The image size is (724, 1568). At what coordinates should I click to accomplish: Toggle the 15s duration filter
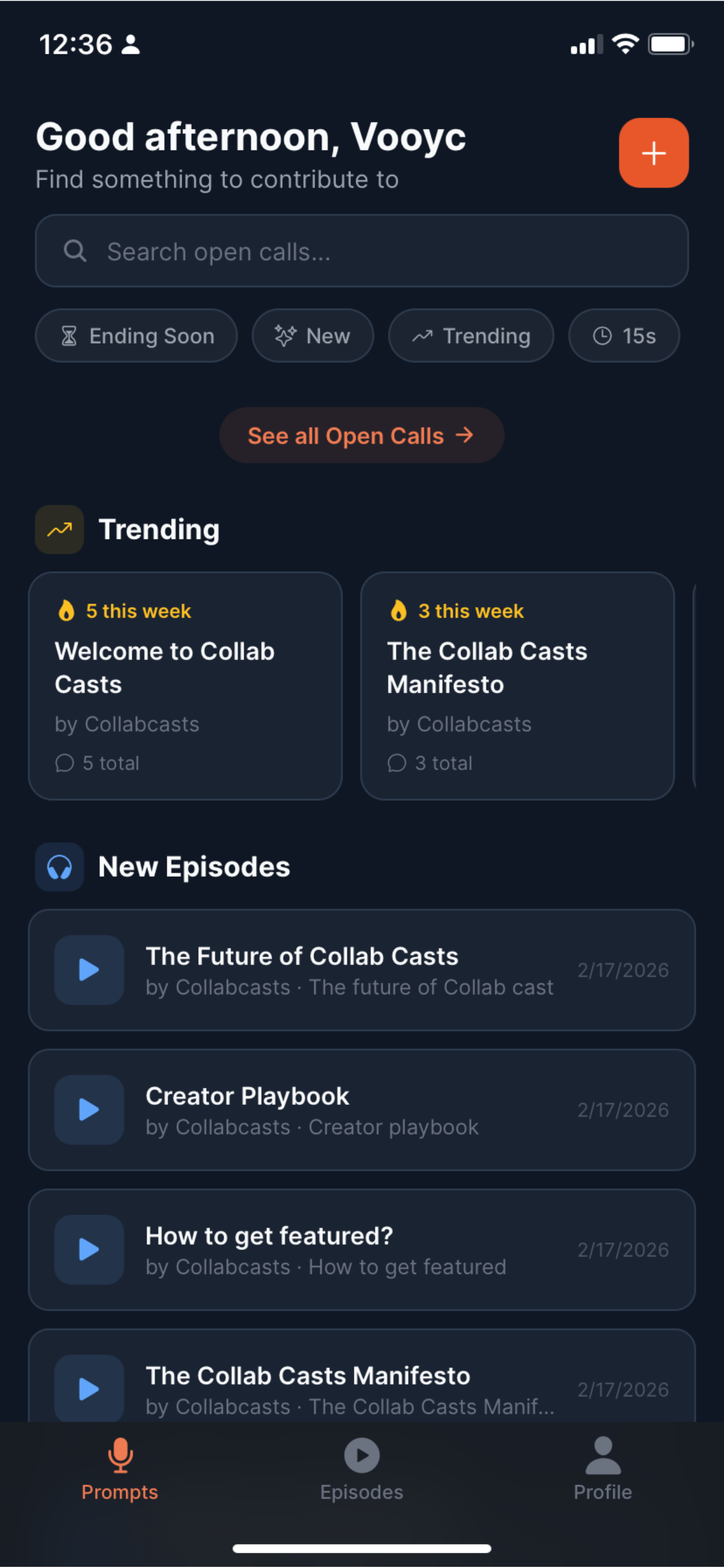pos(623,335)
